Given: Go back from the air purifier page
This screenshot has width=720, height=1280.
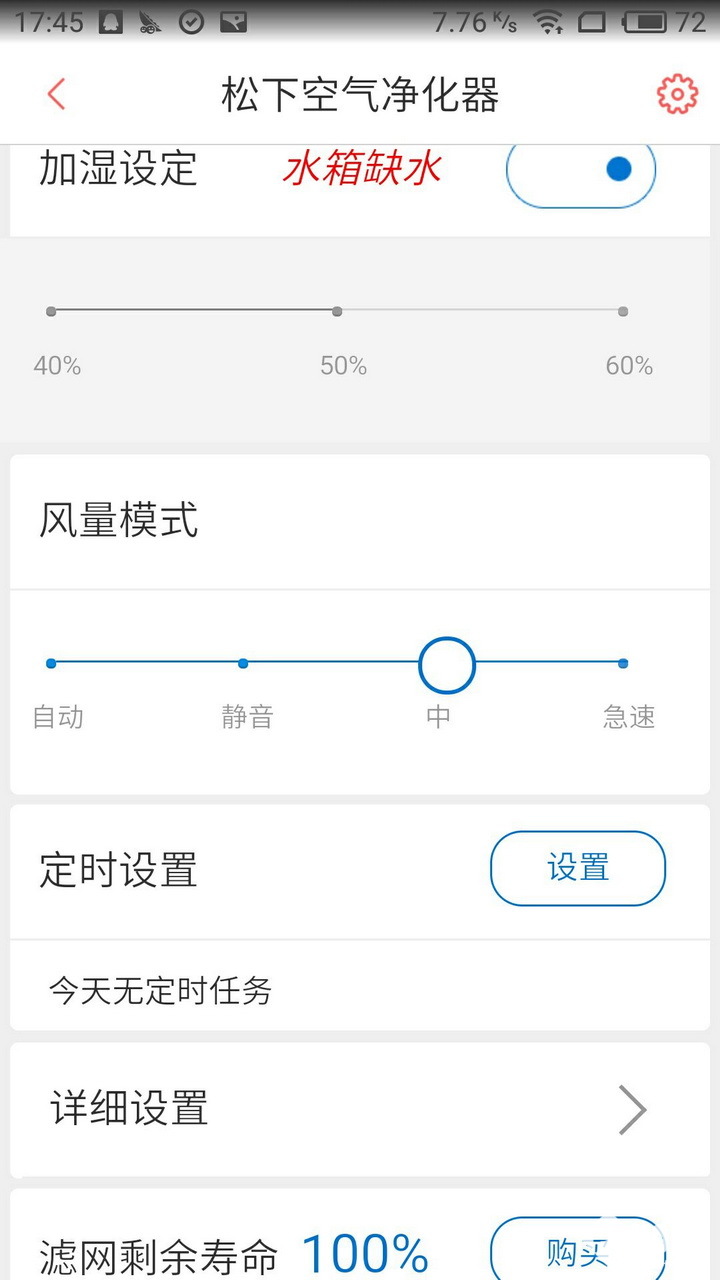Looking at the screenshot, I should pos(56,95).
